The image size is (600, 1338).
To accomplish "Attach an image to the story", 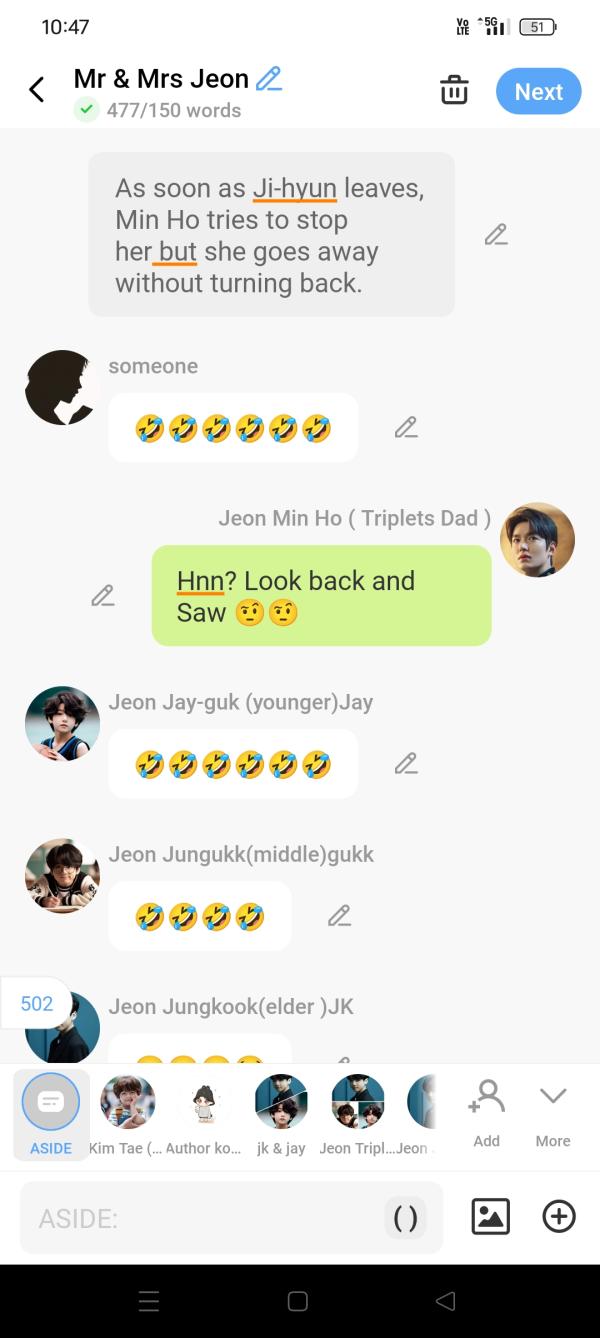I will [490, 1217].
